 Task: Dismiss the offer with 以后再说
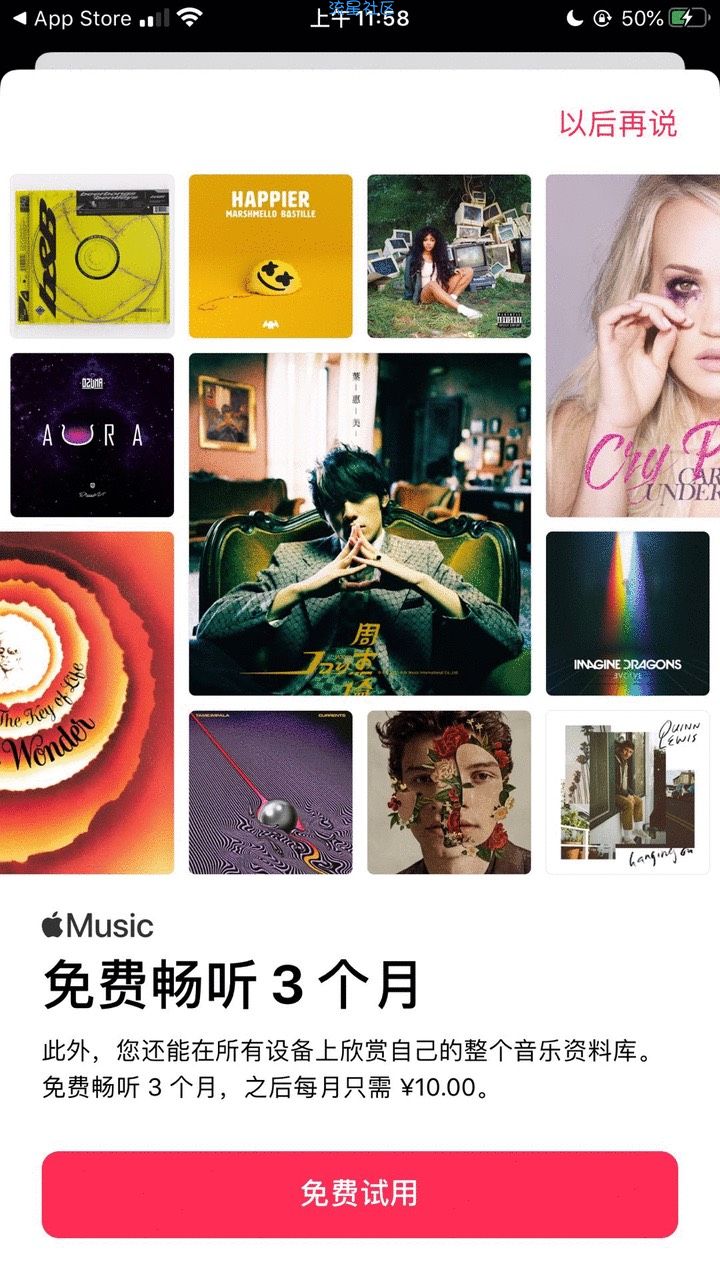click(617, 124)
